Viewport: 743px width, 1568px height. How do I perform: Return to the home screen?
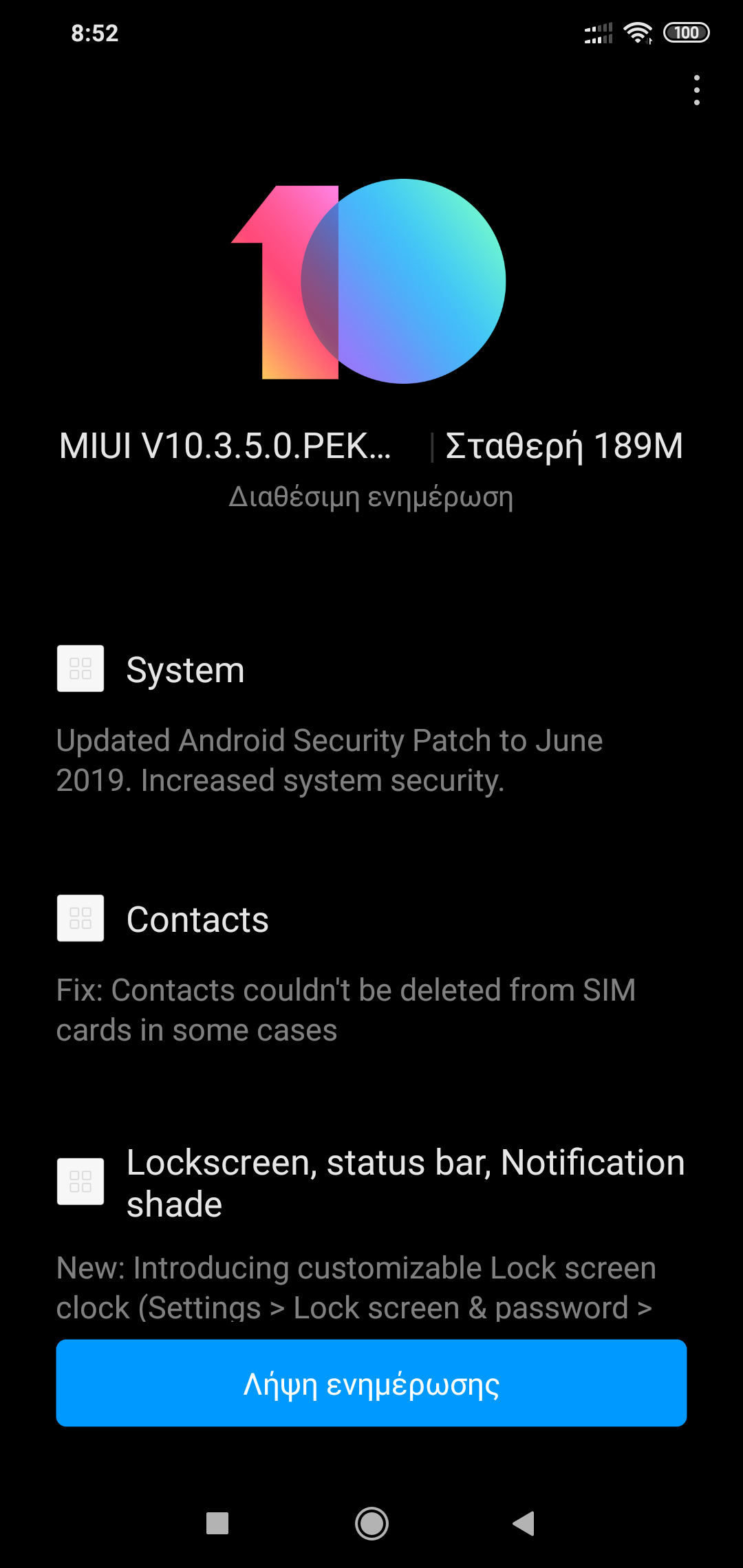371,1523
